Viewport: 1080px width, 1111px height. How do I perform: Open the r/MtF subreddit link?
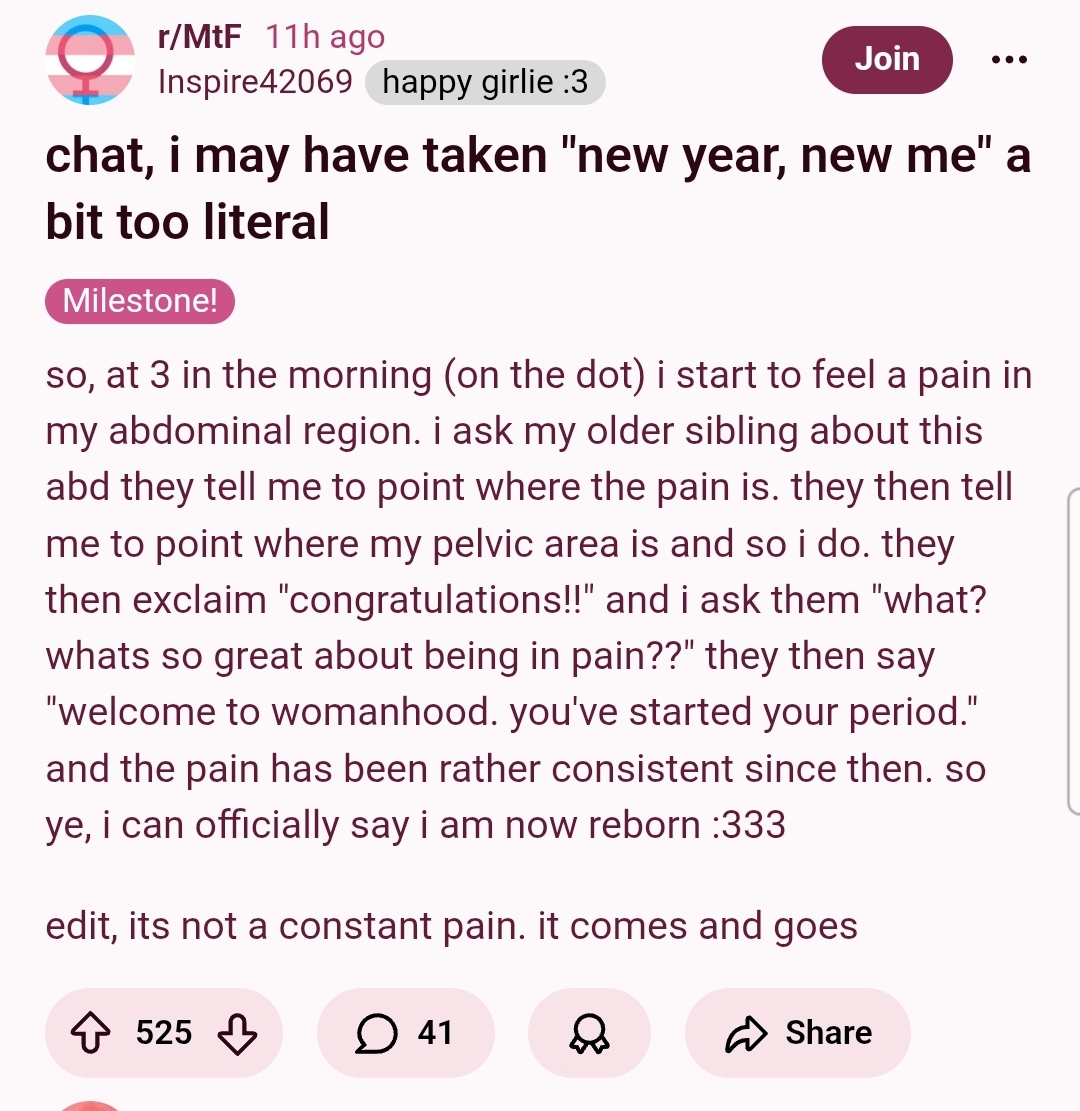(x=199, y=36)
